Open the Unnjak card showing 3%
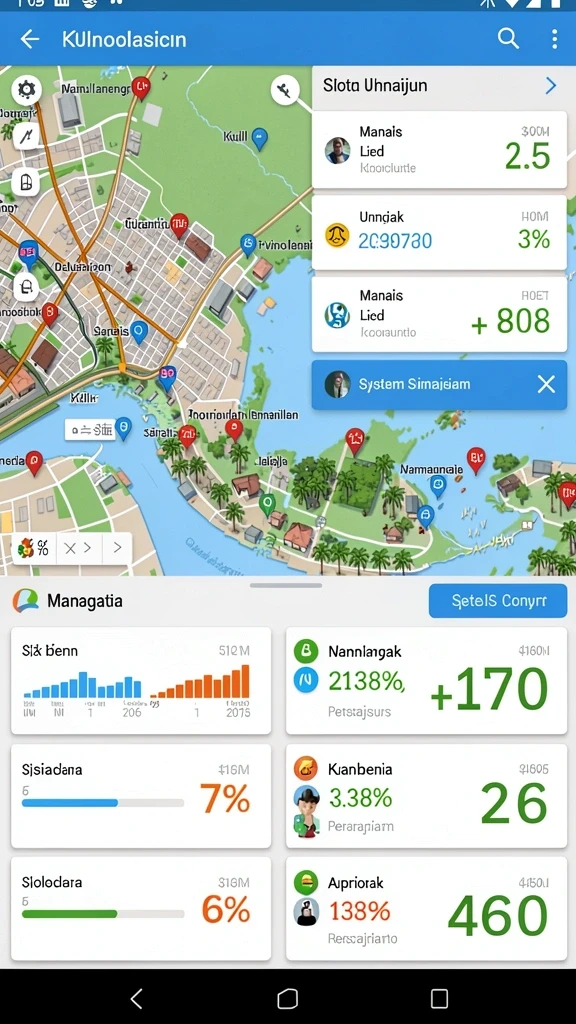 (x=439, y=232)
